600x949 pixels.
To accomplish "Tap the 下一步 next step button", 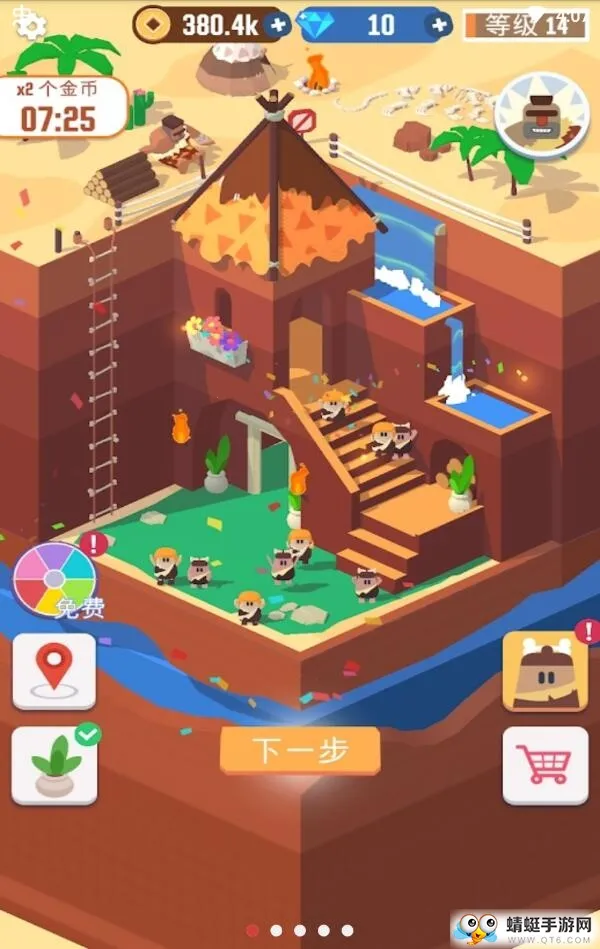I will 300,751.
